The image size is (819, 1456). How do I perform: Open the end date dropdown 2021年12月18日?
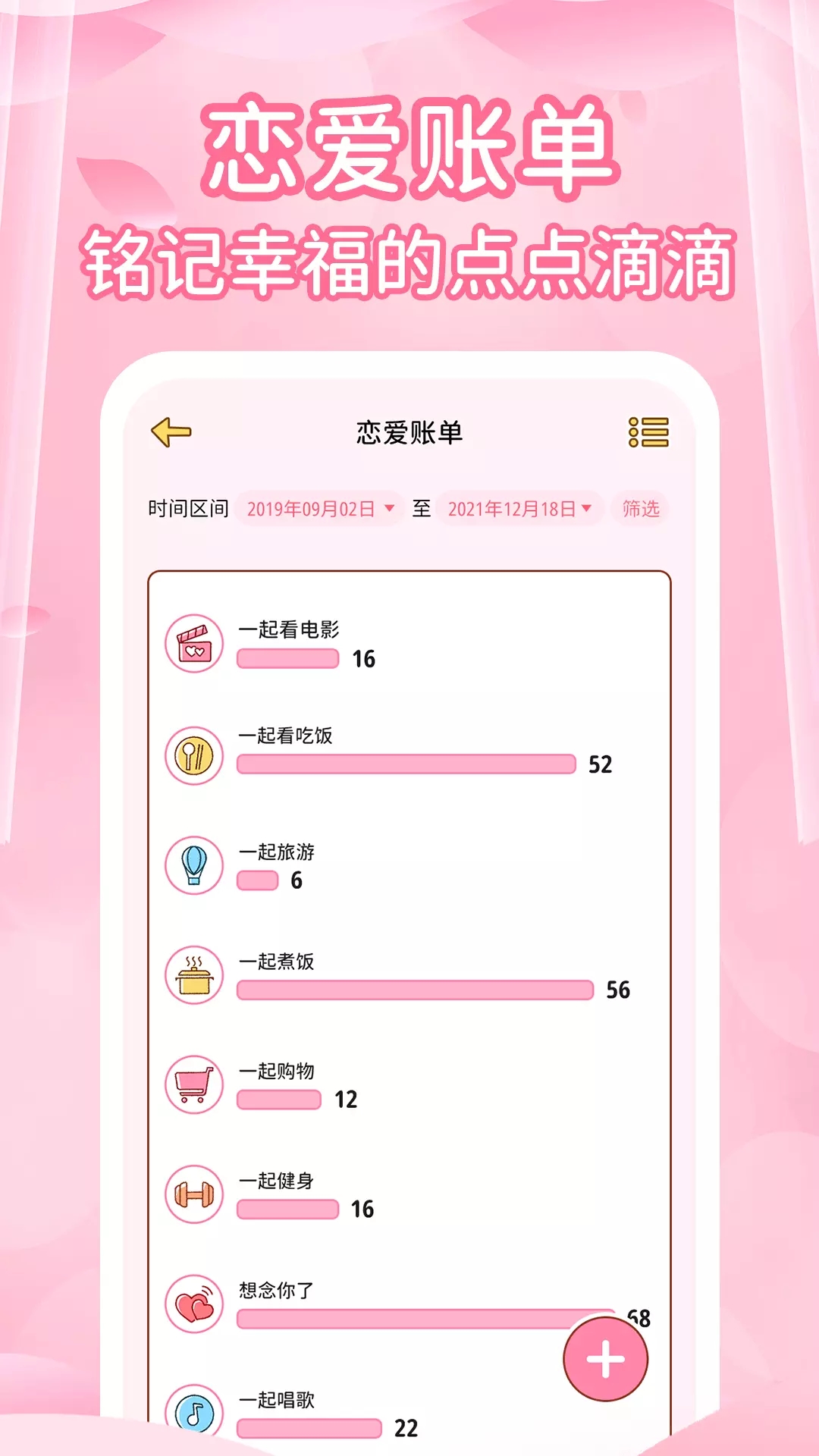coord(516,510)
